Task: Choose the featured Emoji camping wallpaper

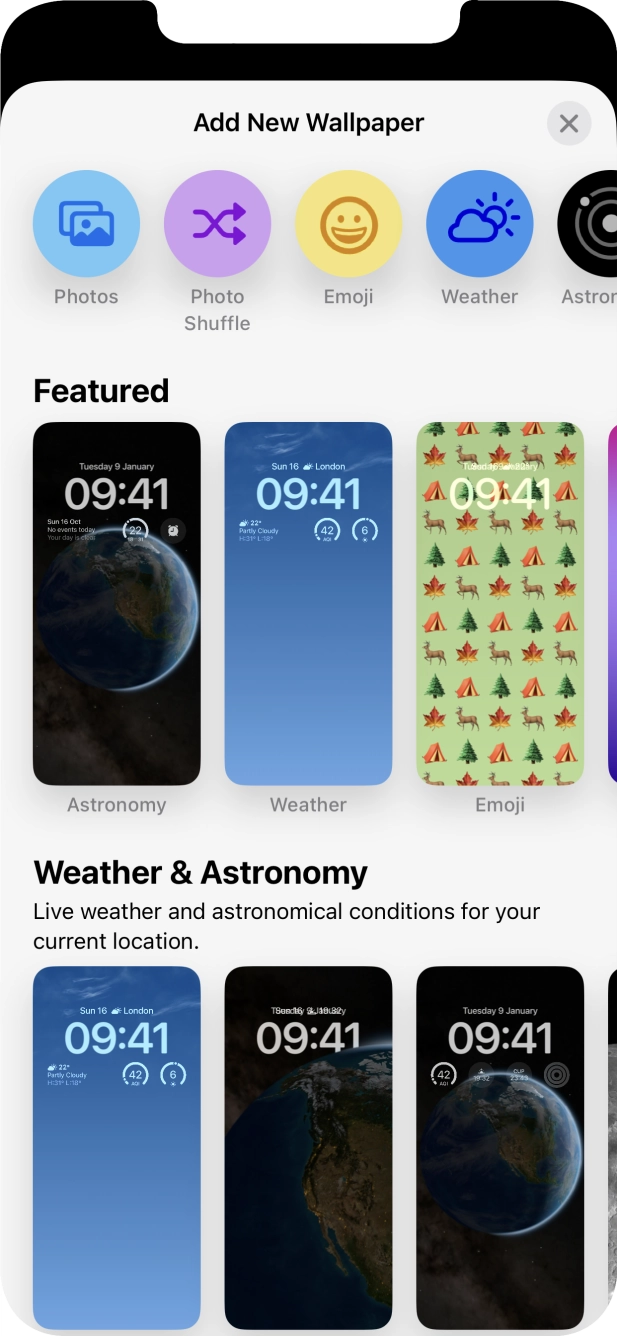Action: (x=500, y=603)
